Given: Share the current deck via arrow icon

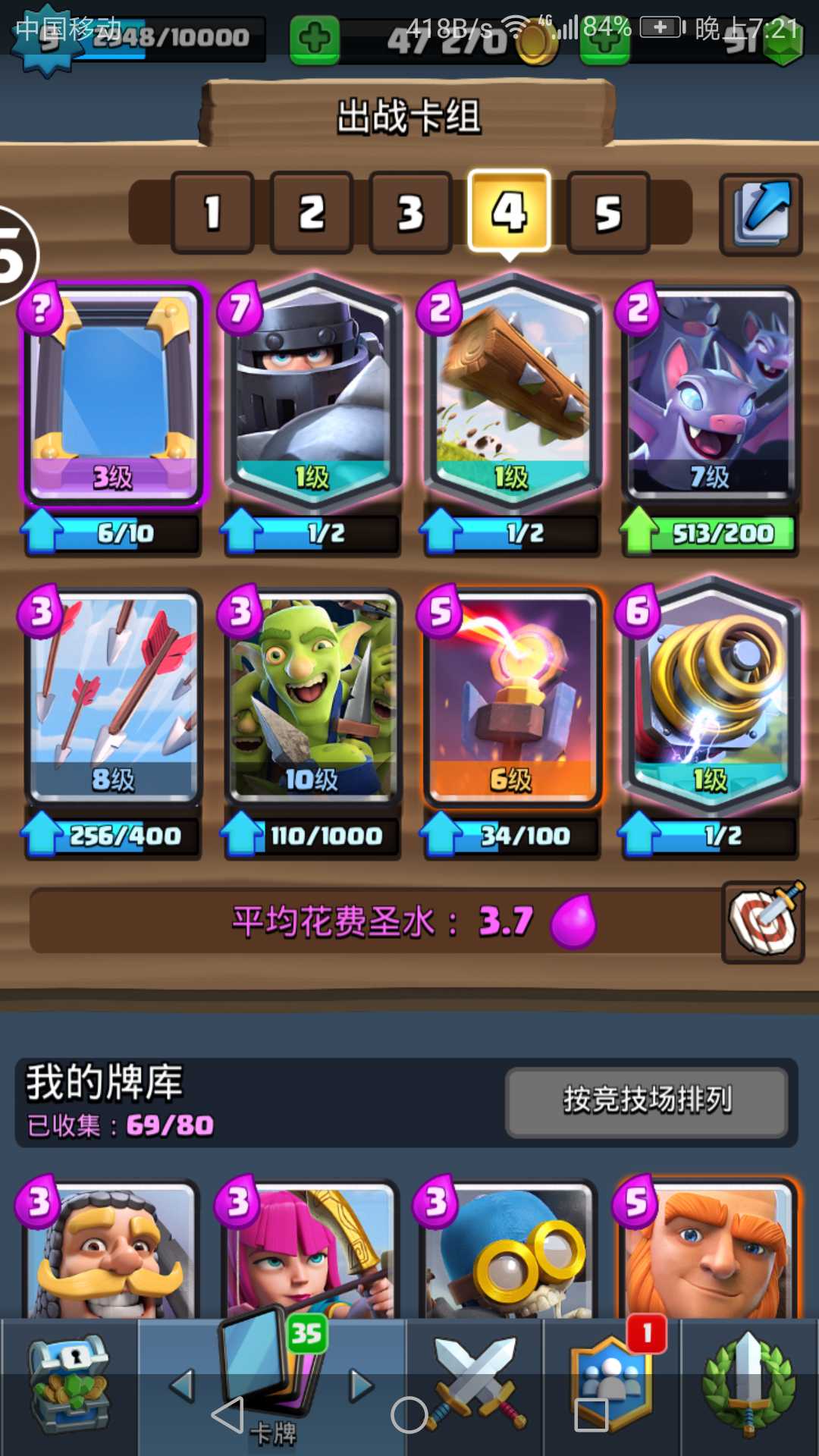Looking at the screenshot, I should tap(761, 214).
